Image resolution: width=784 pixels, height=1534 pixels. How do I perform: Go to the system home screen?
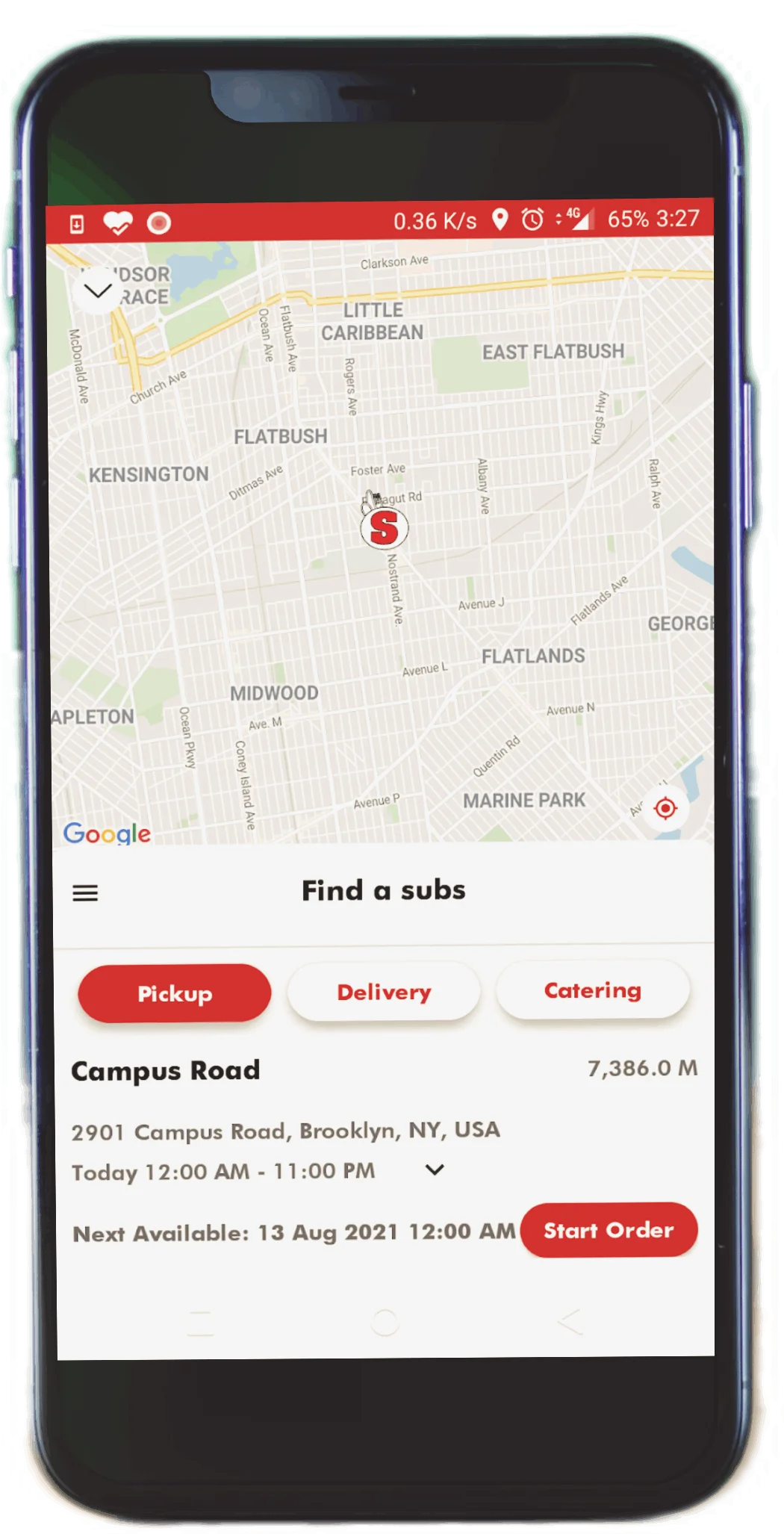(385, 1322)
